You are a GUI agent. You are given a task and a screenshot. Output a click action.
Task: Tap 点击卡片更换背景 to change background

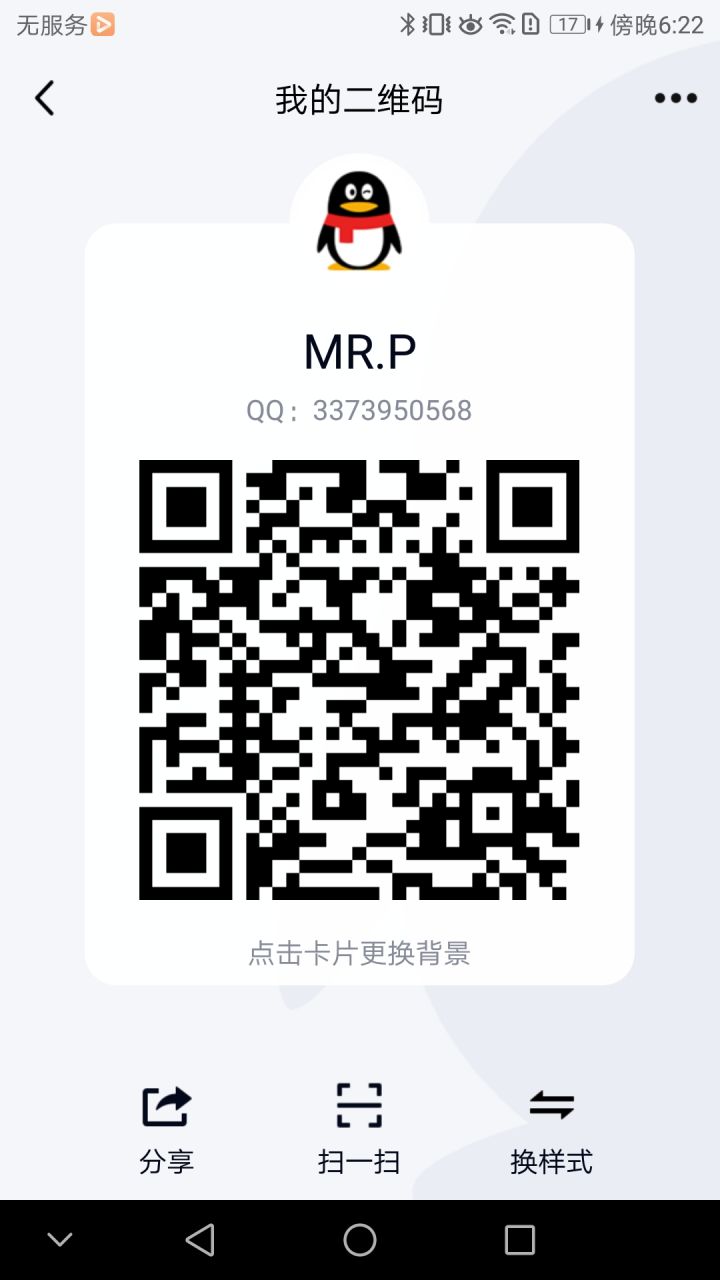(x=359, y=953)
